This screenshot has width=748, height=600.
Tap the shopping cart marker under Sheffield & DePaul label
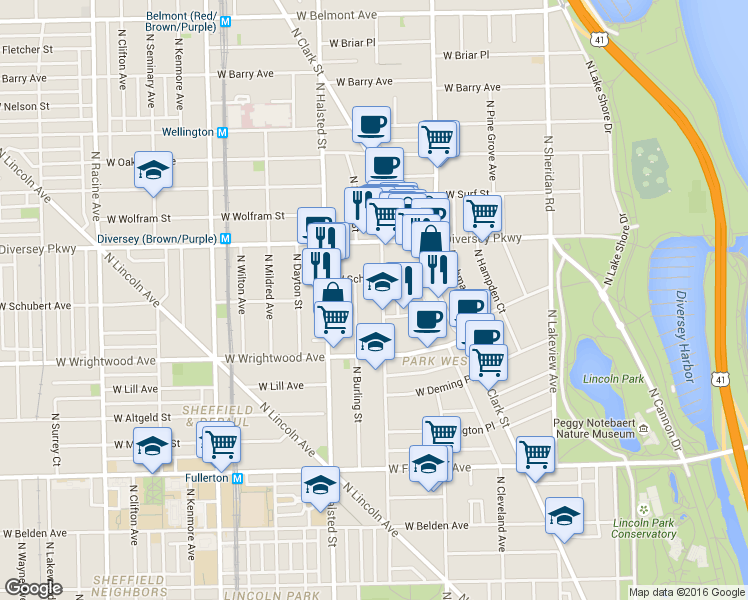(x=221, y=447)
